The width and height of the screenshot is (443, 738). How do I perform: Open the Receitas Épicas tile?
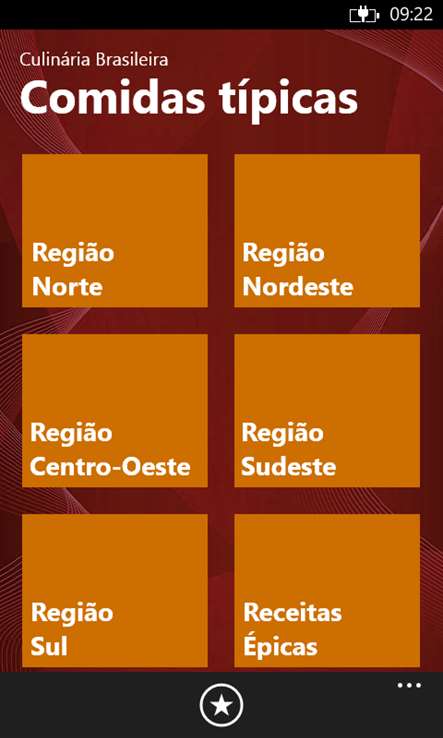327,591
